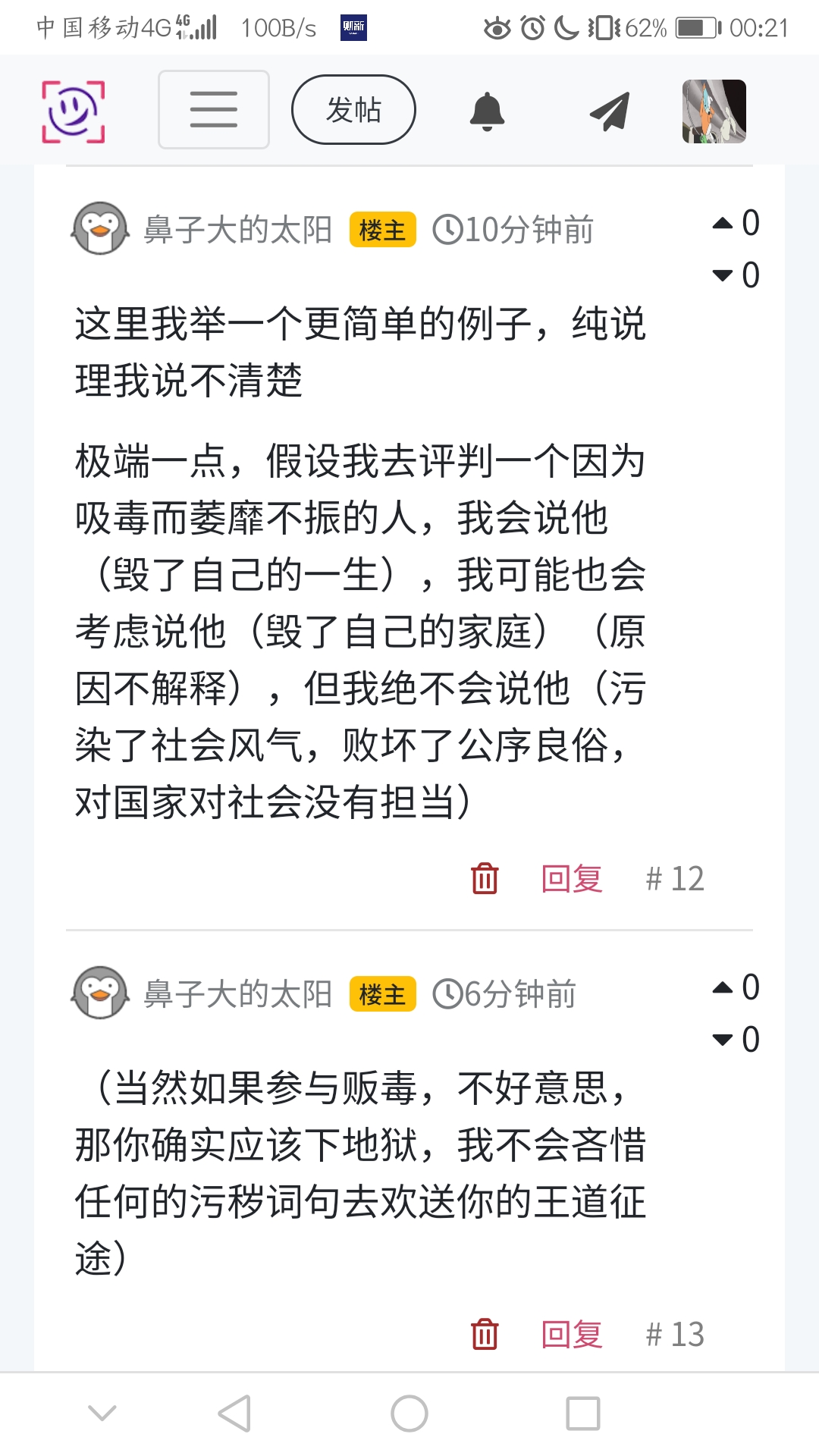Tap the penguin avatar on comment #13
819x1456 pixels.
pyautogui.click(x=100, y=993)
